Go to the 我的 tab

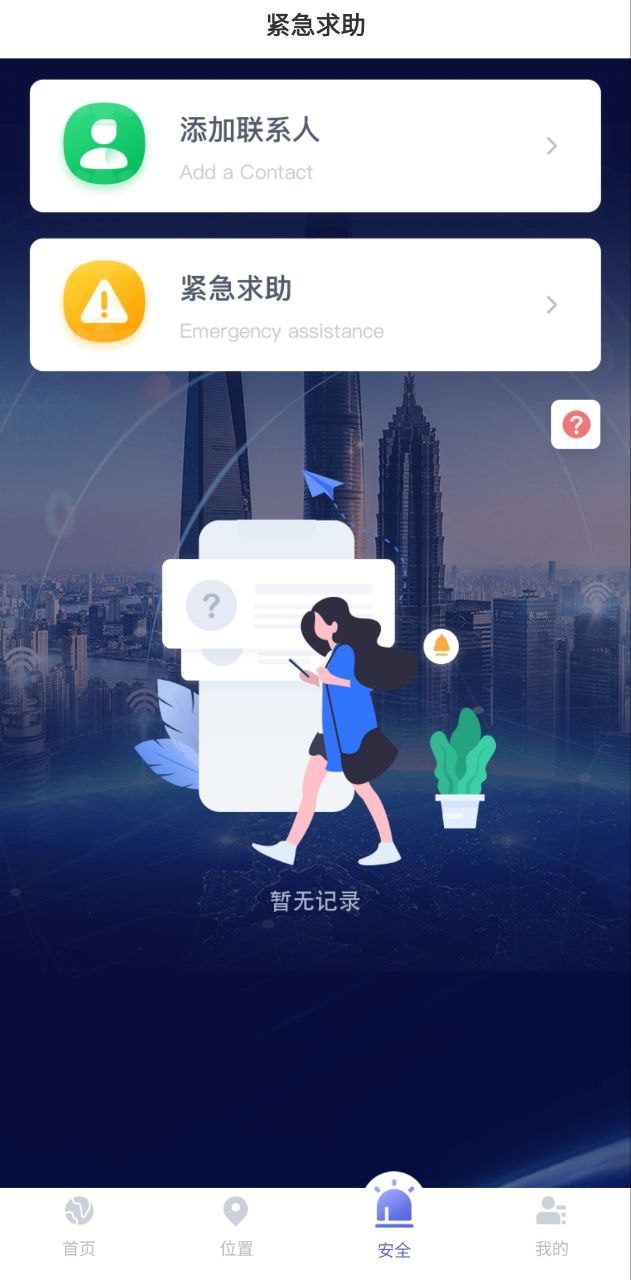tap(551, 1226)
